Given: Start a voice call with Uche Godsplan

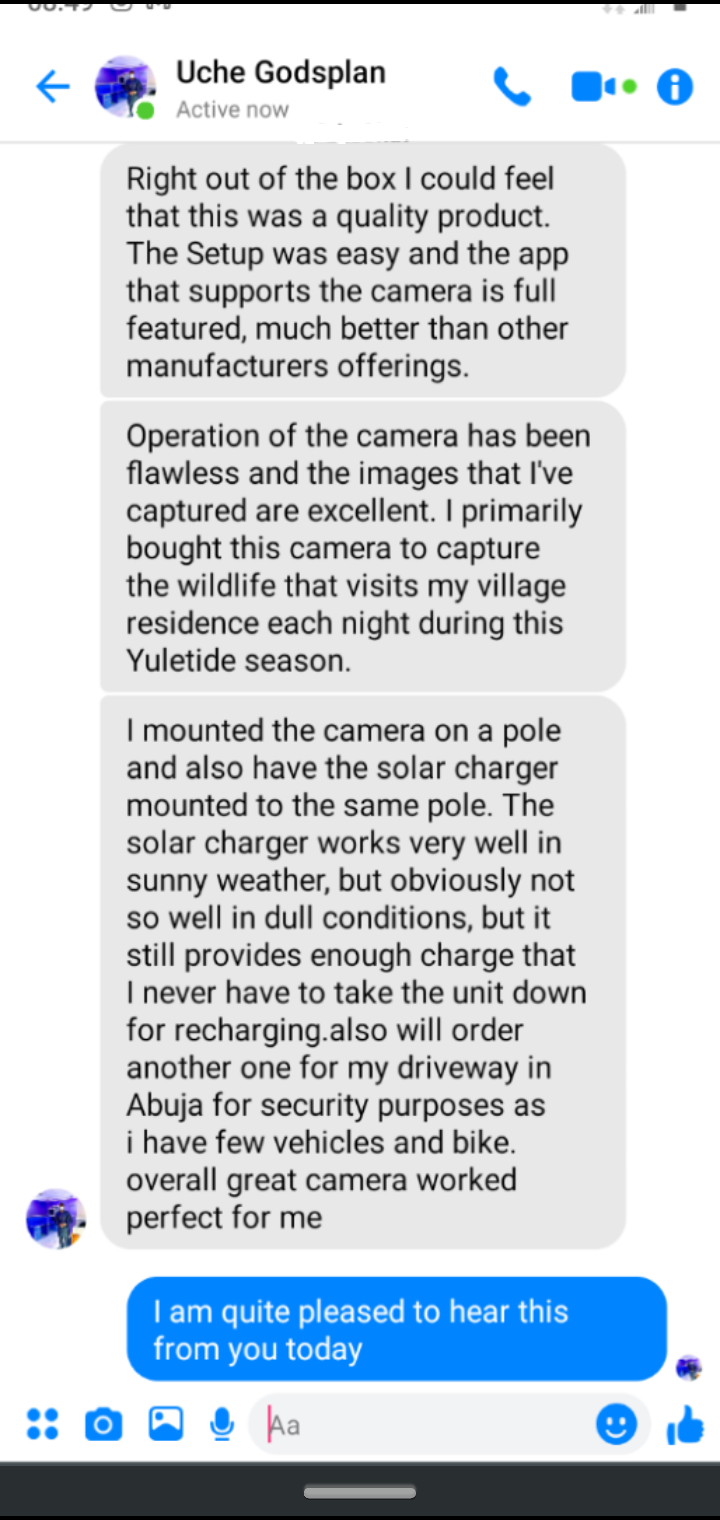Looking at the screenshot, I should tap(512, 88).
